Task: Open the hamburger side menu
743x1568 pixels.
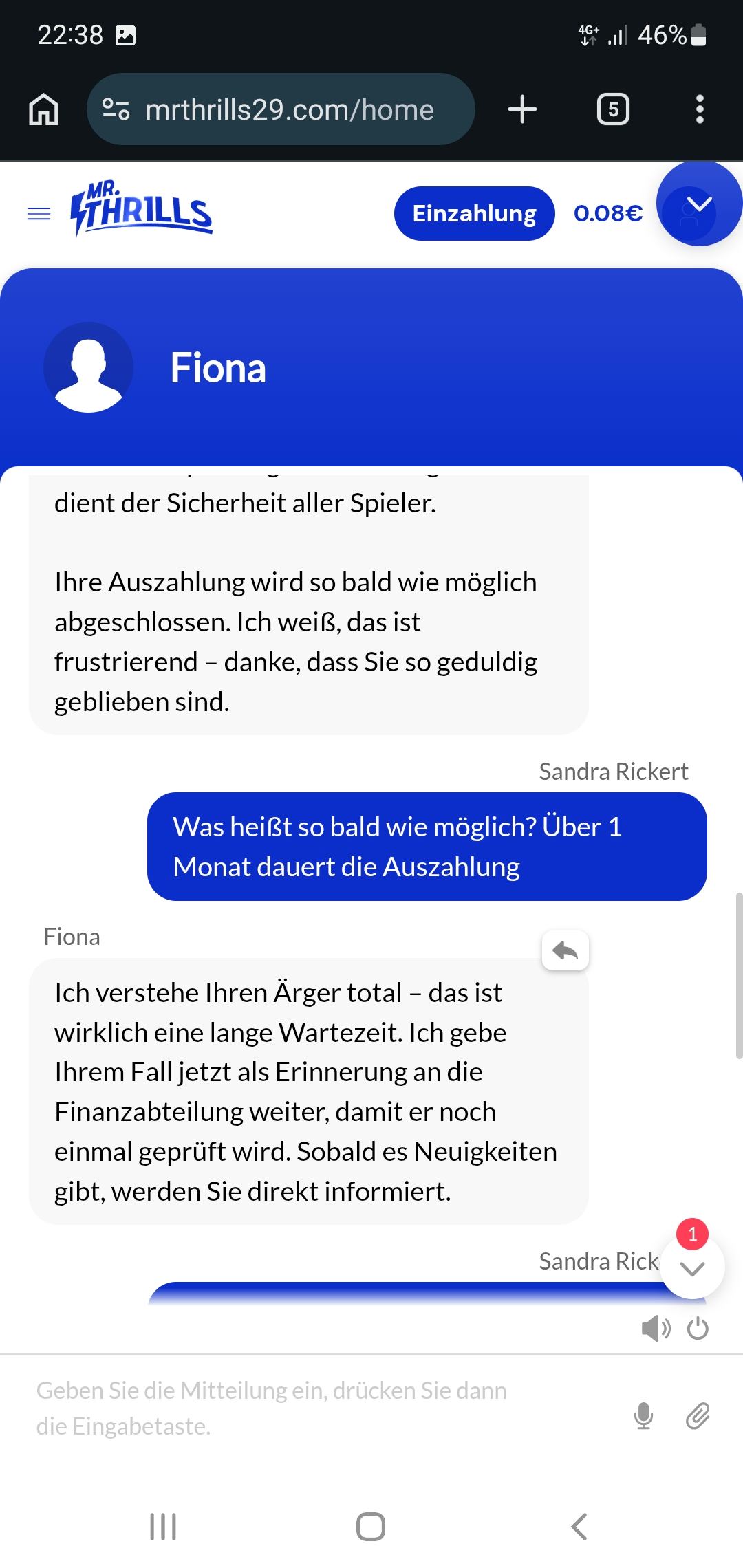Action: 39,214
